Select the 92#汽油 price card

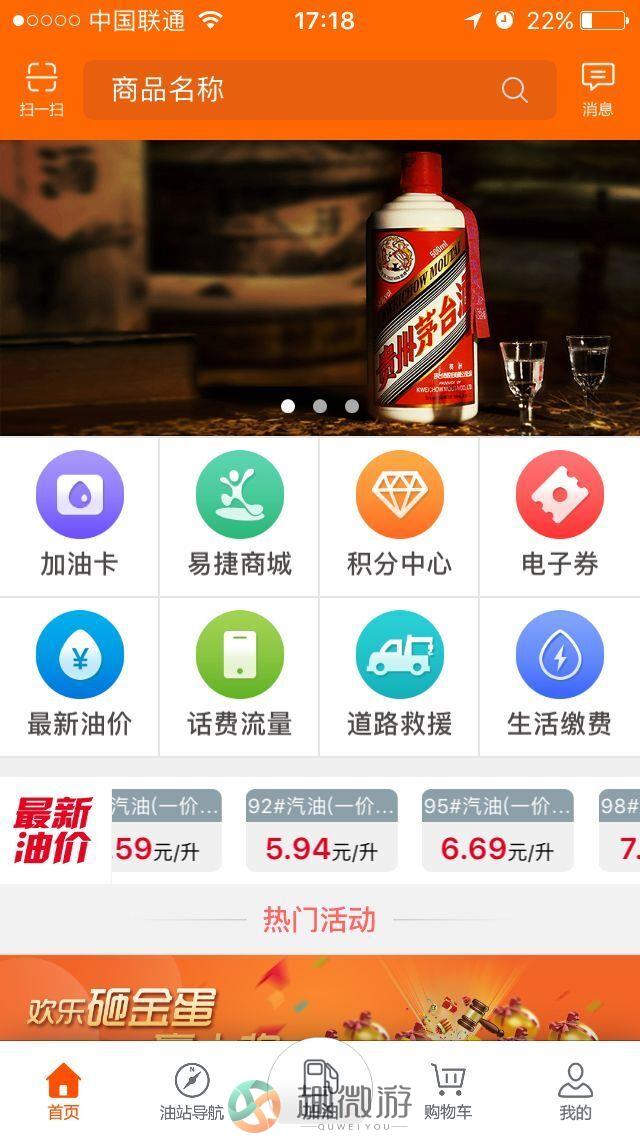pos(321,830)
